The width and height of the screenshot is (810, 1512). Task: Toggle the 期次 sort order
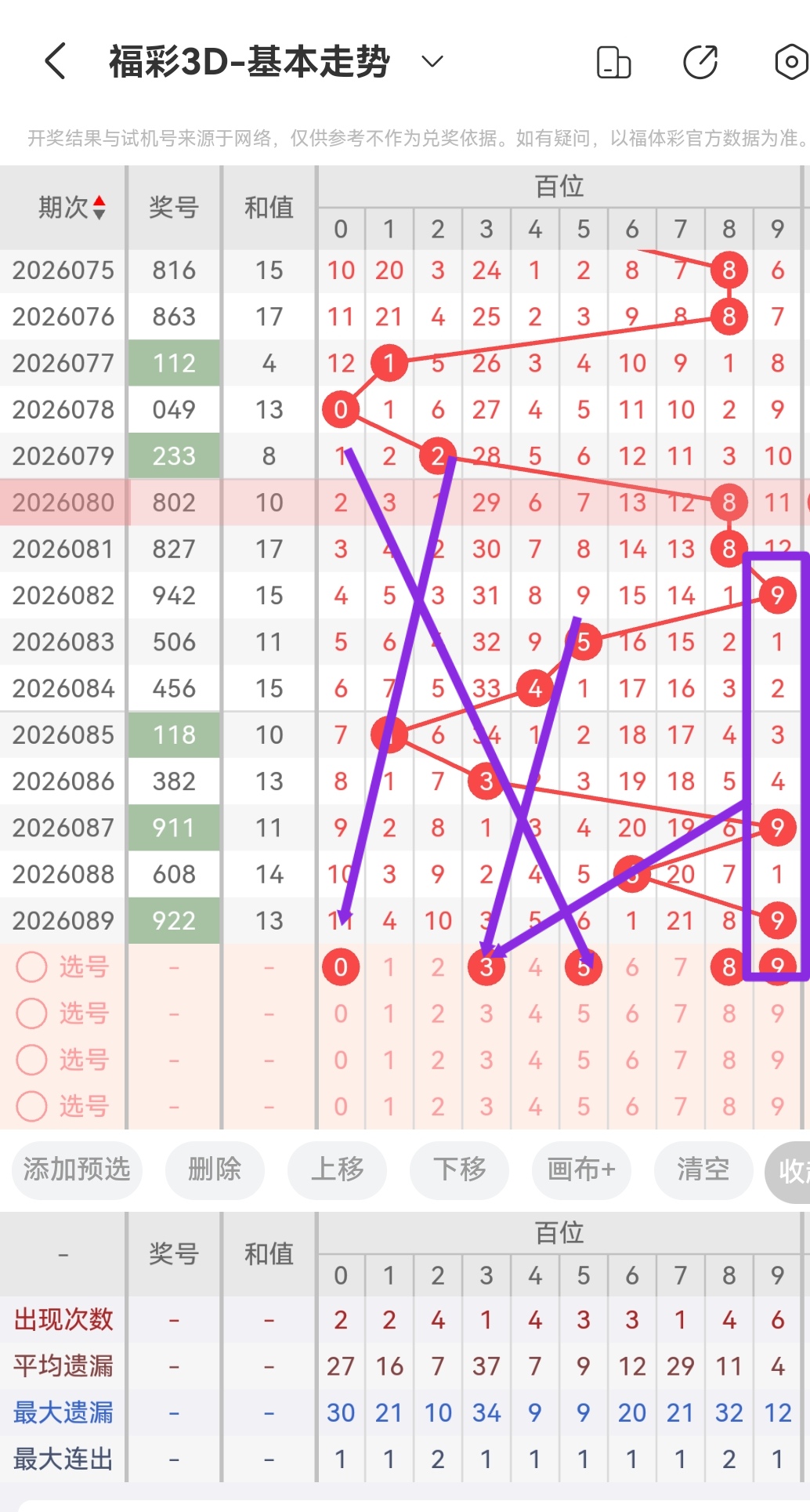click(71, 208)
